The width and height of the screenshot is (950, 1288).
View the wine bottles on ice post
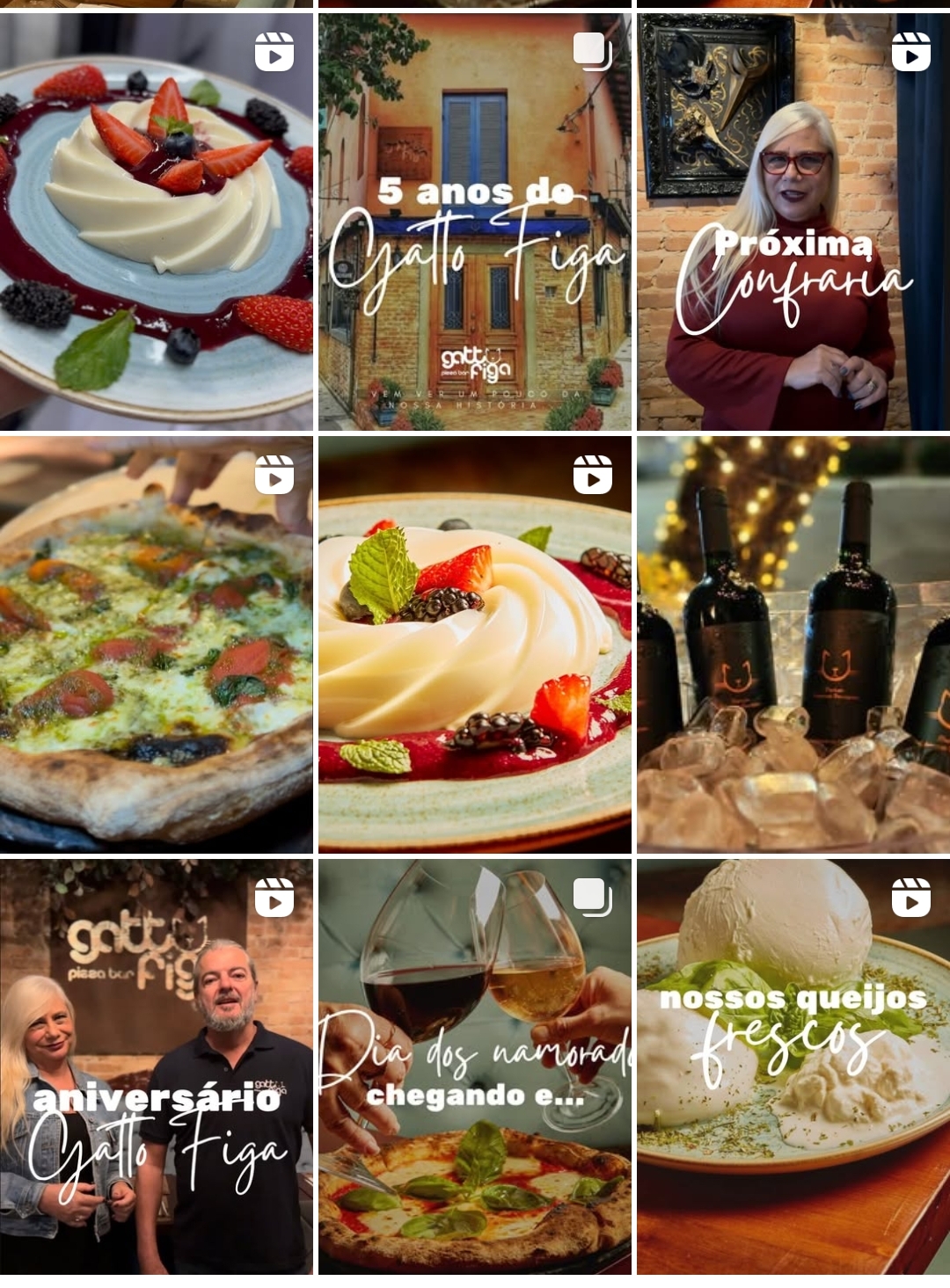[793, 644]
